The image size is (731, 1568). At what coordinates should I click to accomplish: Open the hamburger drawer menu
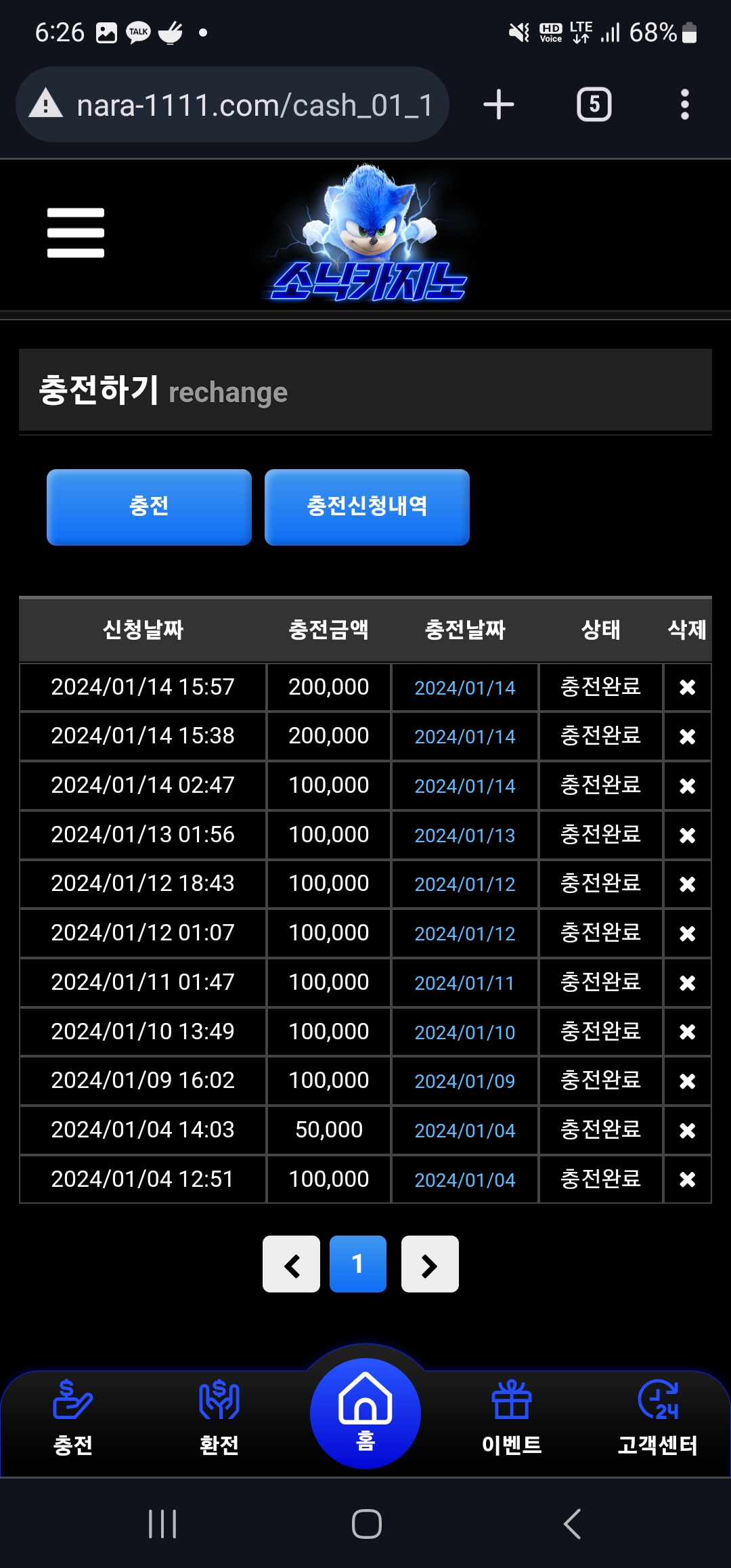[x=76, y=233]
